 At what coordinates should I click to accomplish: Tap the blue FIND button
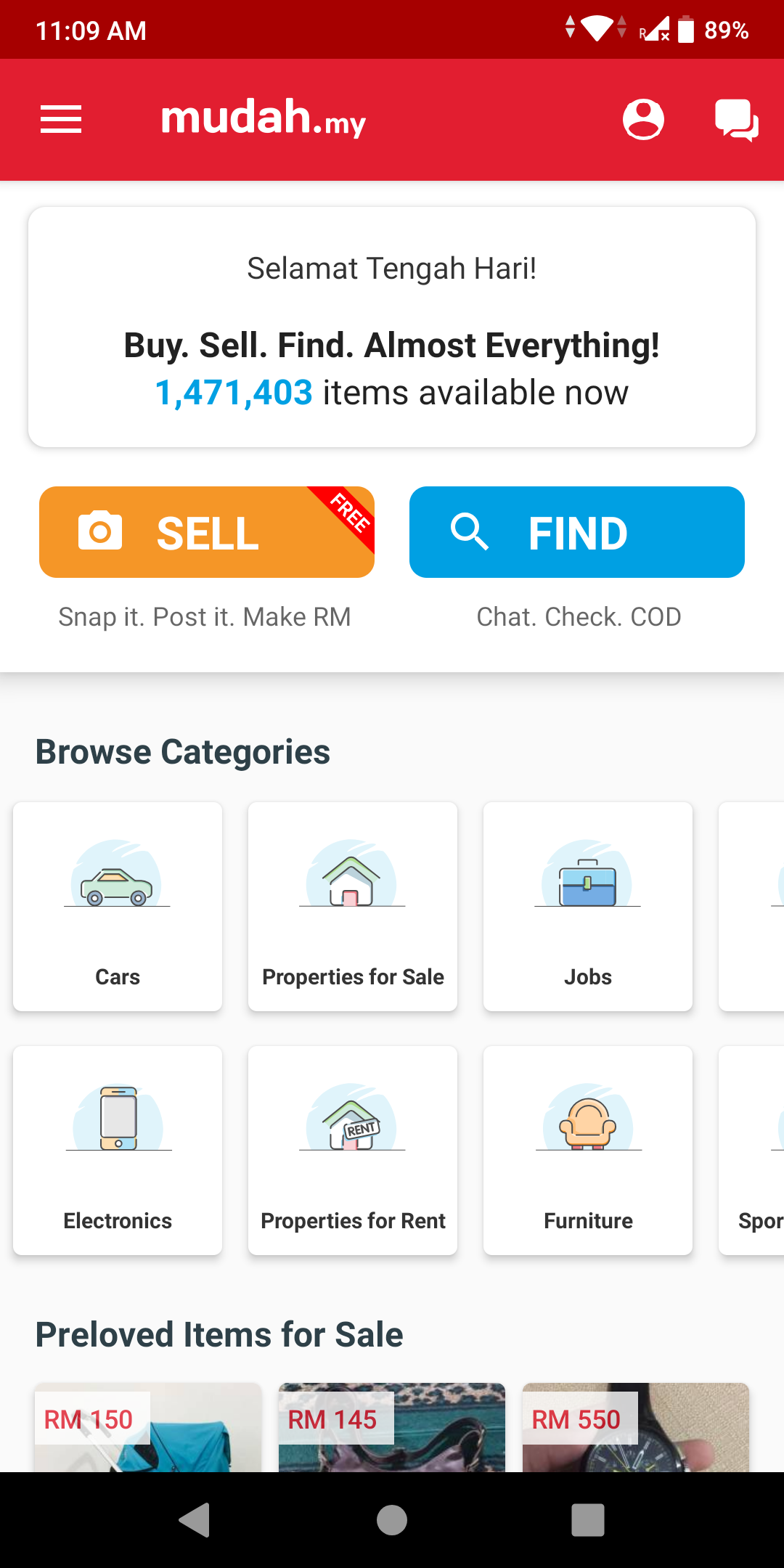click(x=577, y=532)
